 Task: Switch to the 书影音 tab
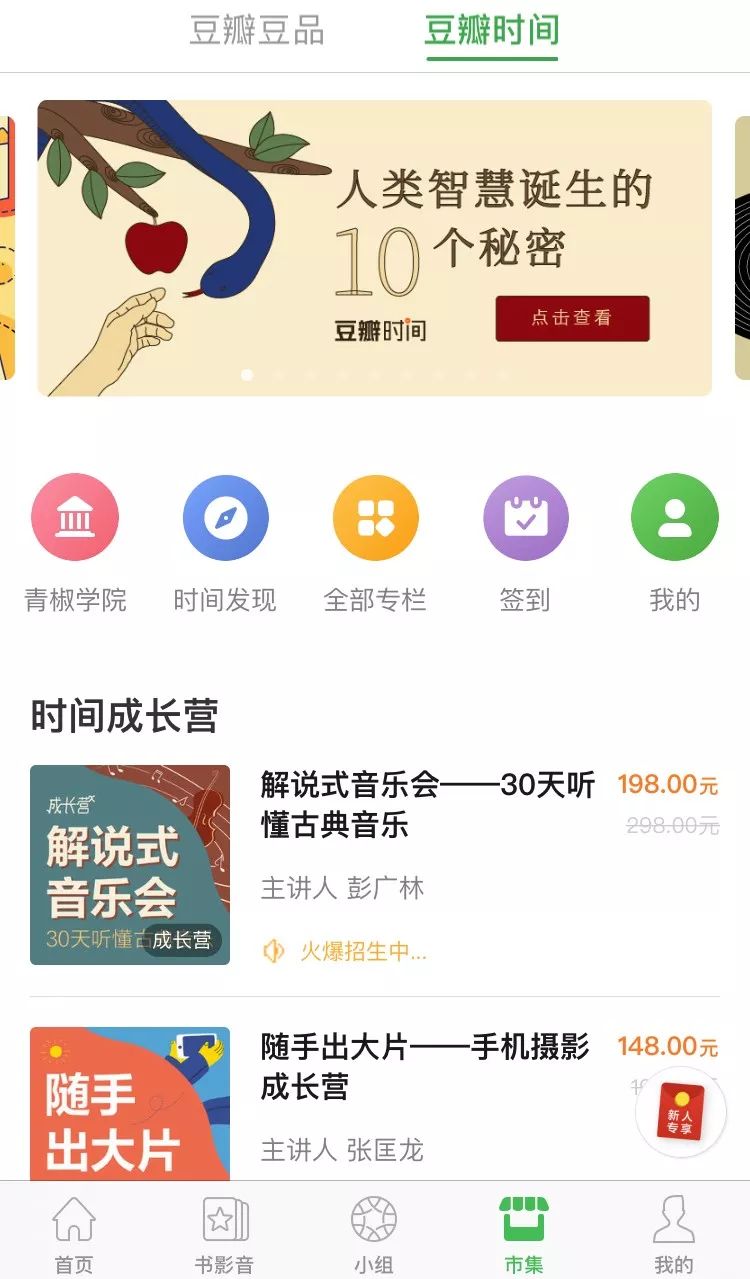tap(224, 1234)
